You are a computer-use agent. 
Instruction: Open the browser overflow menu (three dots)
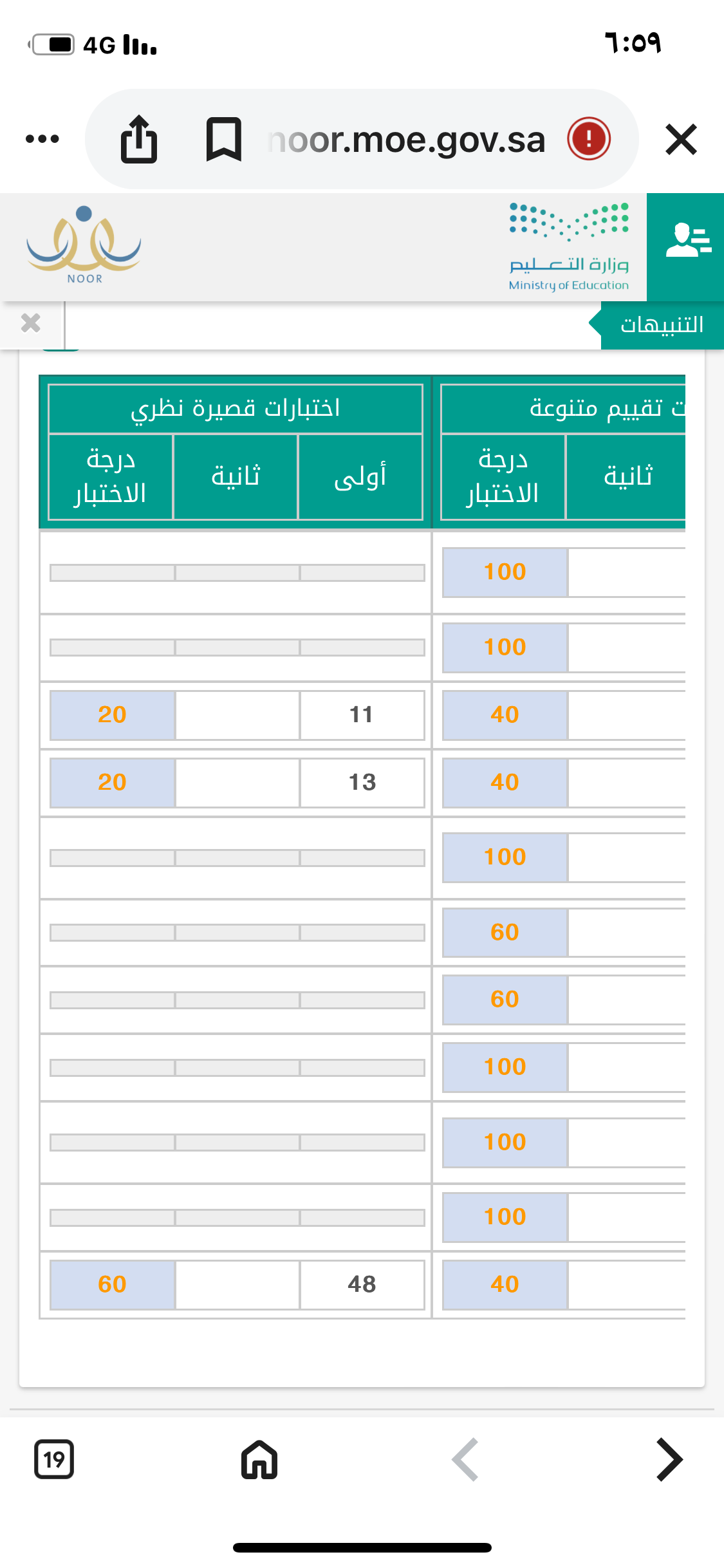click(x=42, y=139)
